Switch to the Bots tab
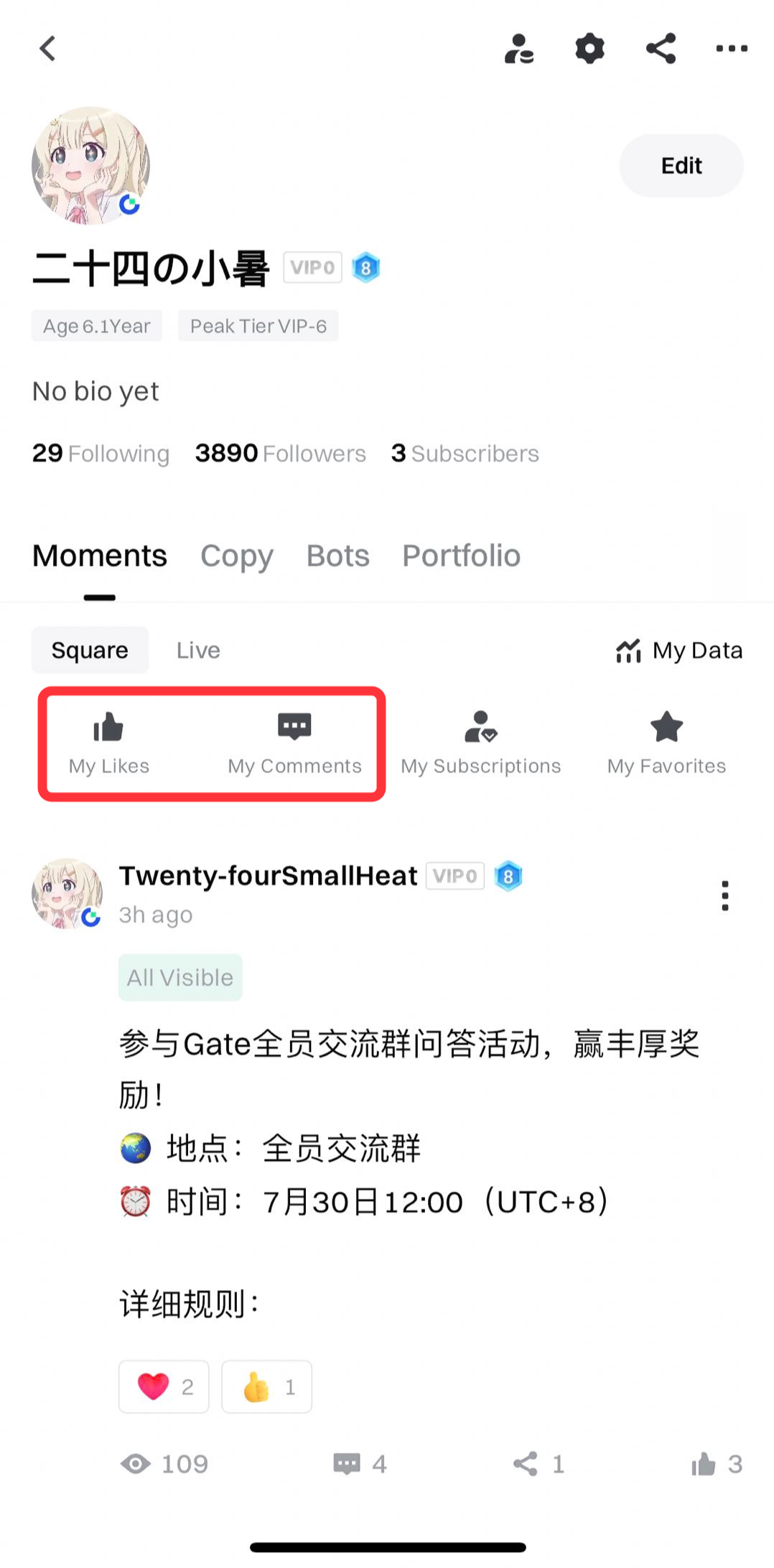774x1568 pixels. pyautogui.click(x=337, y=556)
